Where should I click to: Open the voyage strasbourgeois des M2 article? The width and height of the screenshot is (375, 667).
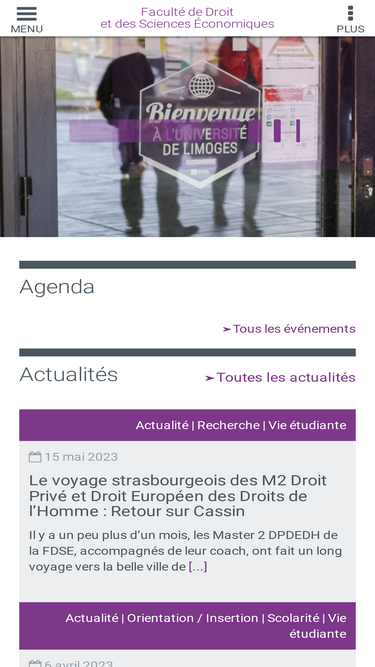click(178, 496)
